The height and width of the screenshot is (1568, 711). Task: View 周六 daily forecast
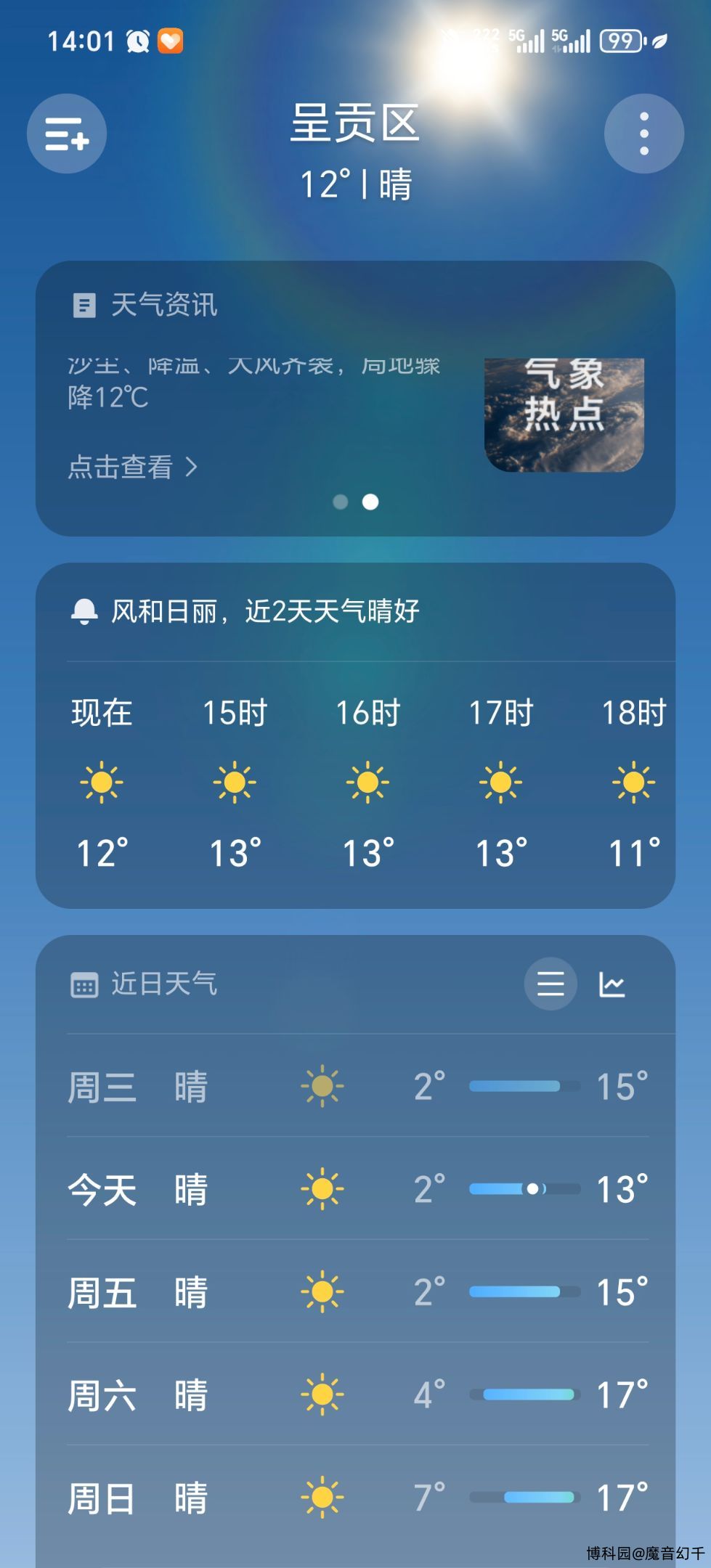pos(356,1395)
